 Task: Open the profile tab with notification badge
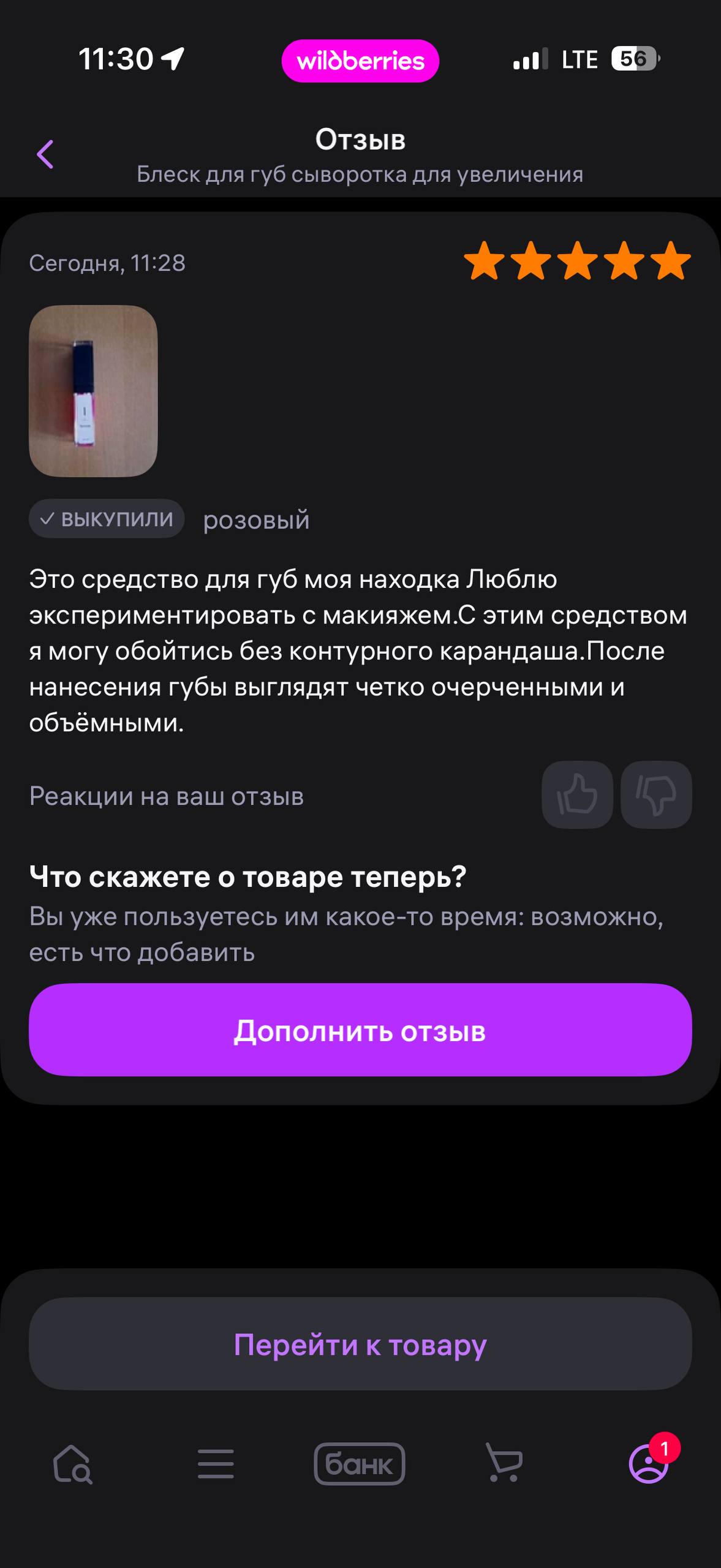coord(648,1463)
